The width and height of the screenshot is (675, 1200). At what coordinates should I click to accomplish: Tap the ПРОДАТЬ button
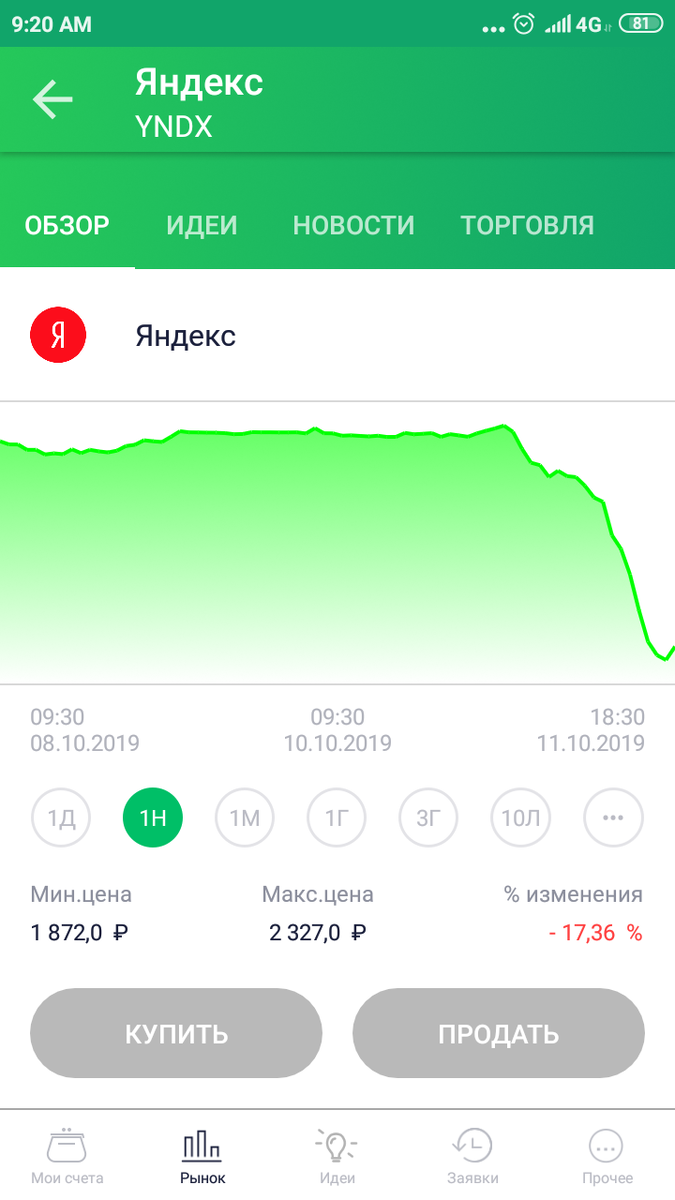[498, 1033]
